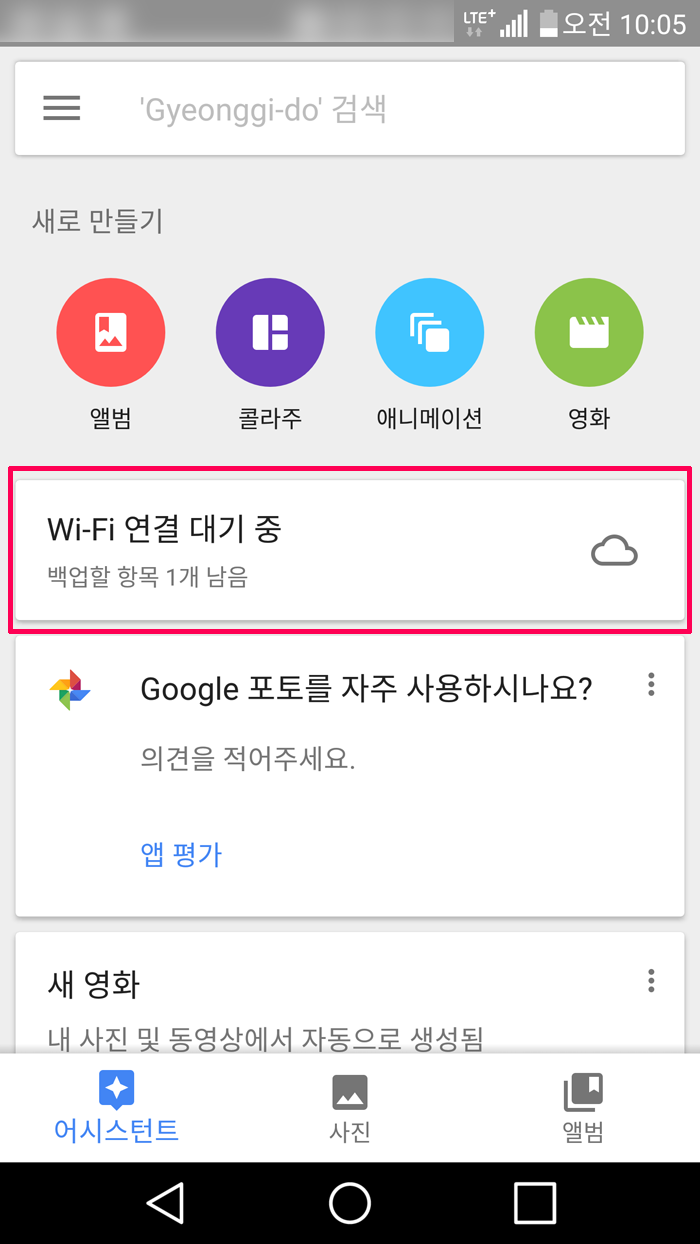Switch to the 앨범 tab in bottom navigation
Screen dimensions: 700x1244
point(583,1108)
